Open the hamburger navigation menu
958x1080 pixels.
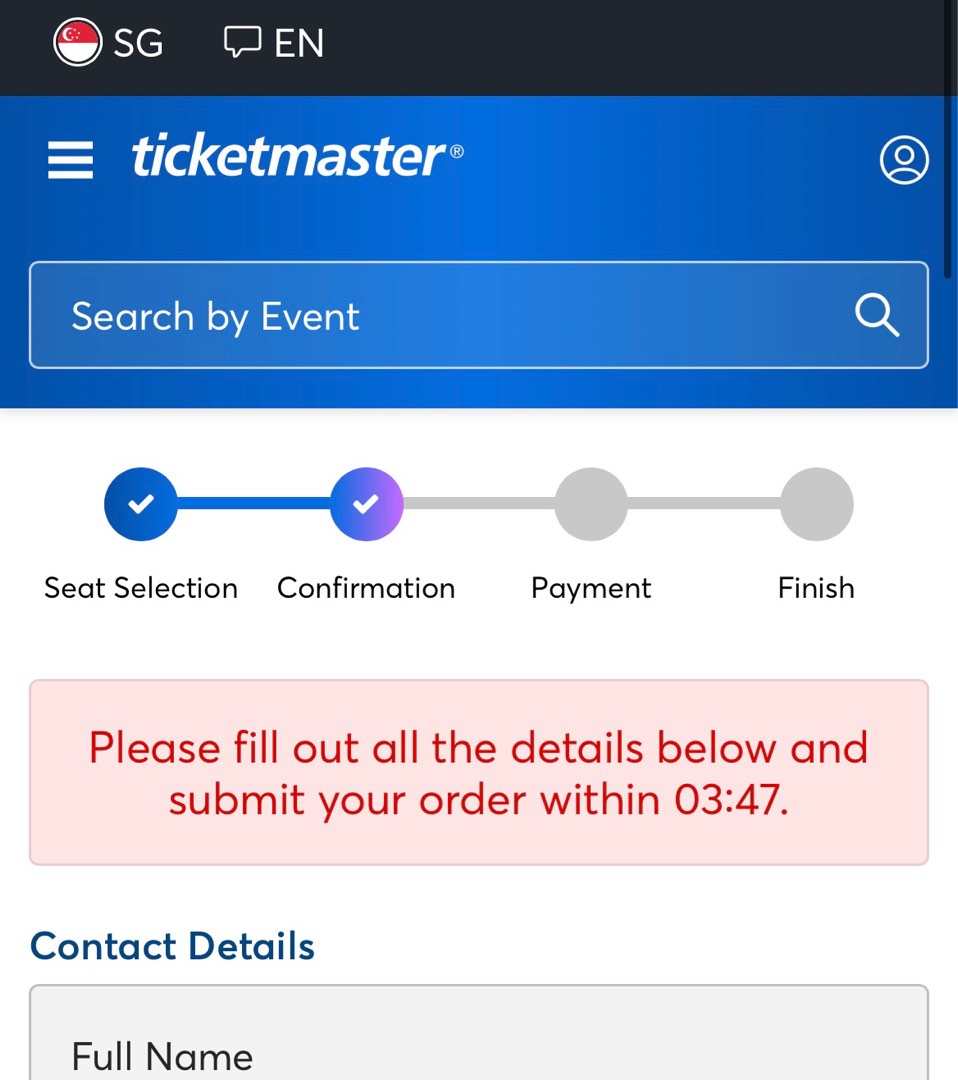pyautogui.click(x=68, y=159)
